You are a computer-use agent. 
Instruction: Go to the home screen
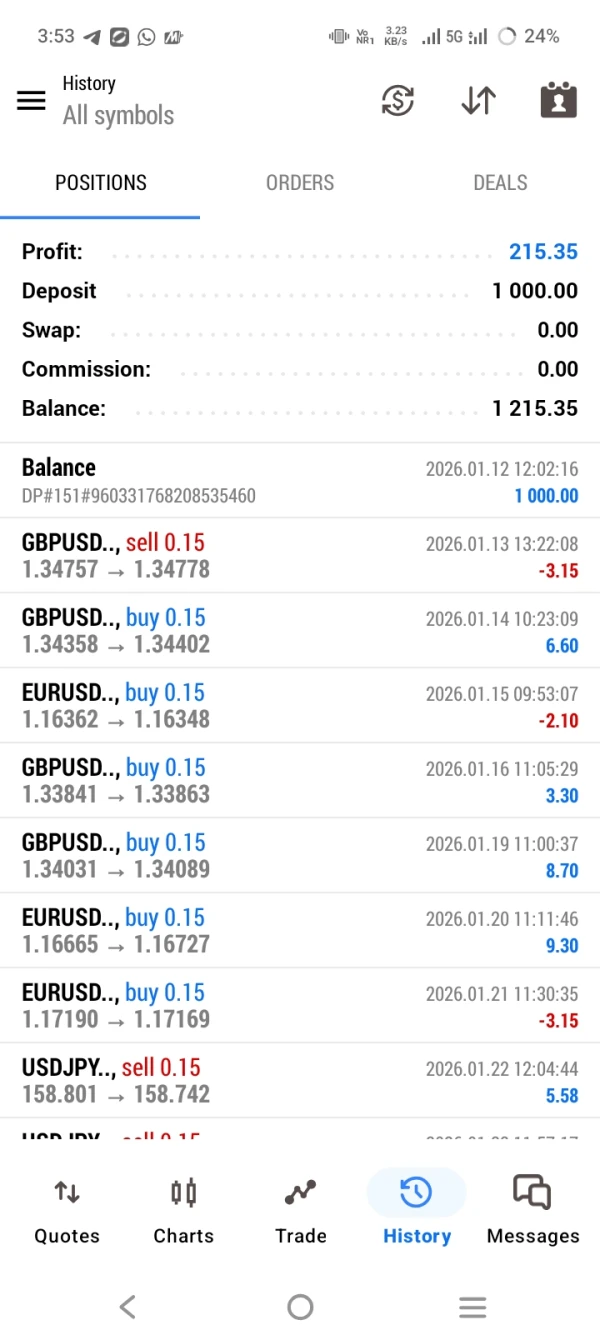300,1306
